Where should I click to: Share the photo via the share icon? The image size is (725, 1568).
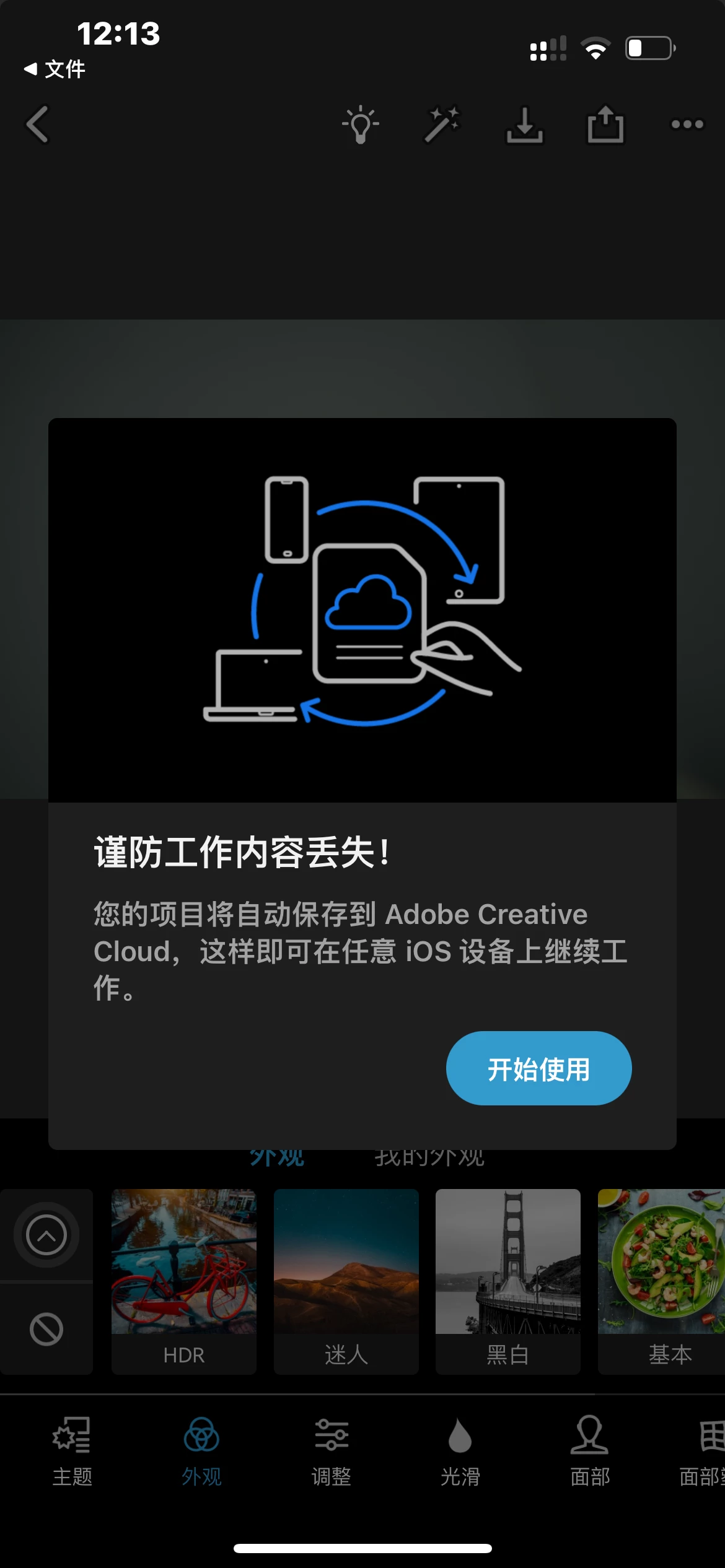click(605, 124)
